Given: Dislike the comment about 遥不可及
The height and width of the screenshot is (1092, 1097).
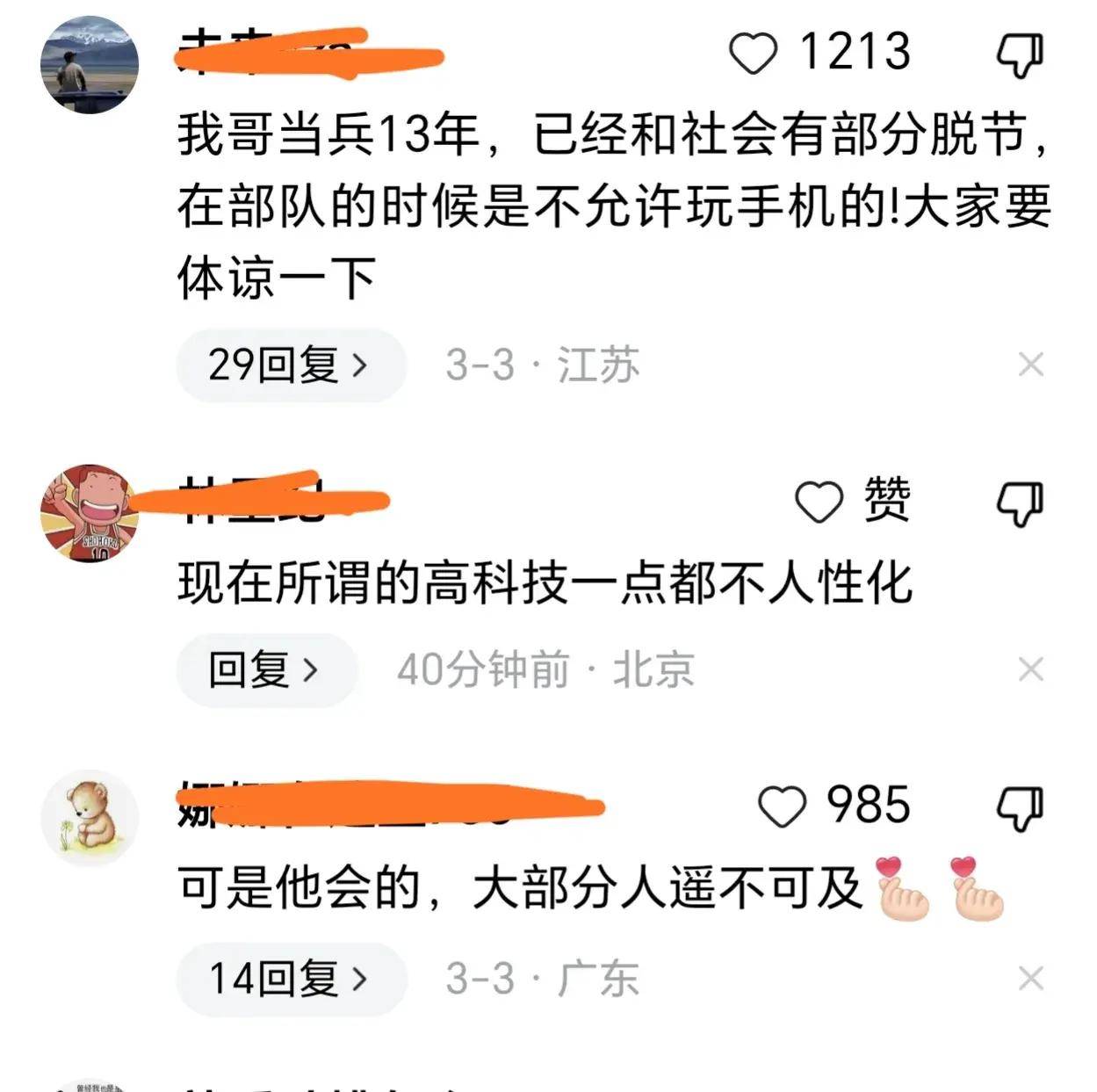Looking at the screenshot, I should 1020,807.
